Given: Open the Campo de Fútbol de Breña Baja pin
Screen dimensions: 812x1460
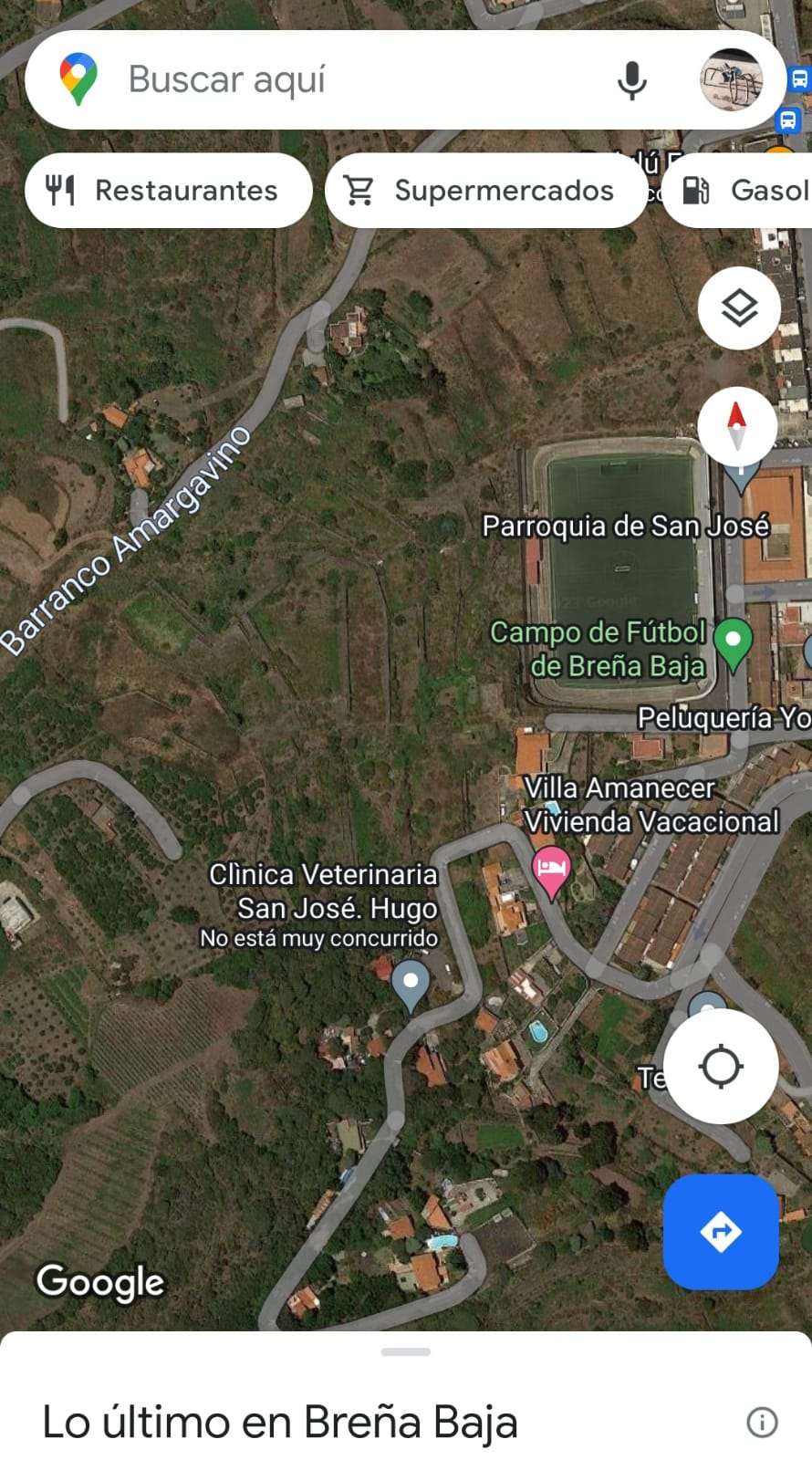Looking at the screenshot, I should click(733, 641).
